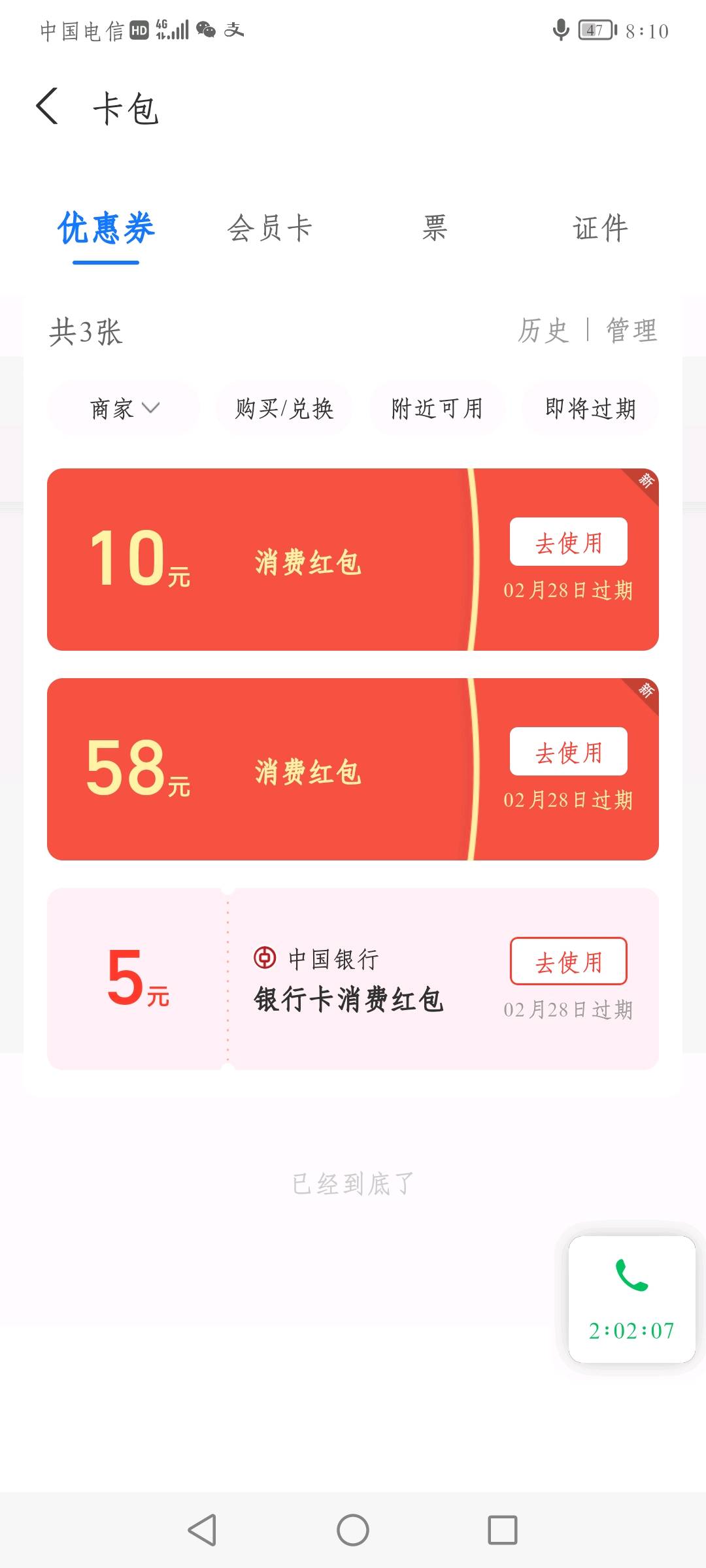Image resolution: width=706 pixels, height=1568 pixels.
Task: Open coupon 历史 records
Action: click(x=543, y=331)
